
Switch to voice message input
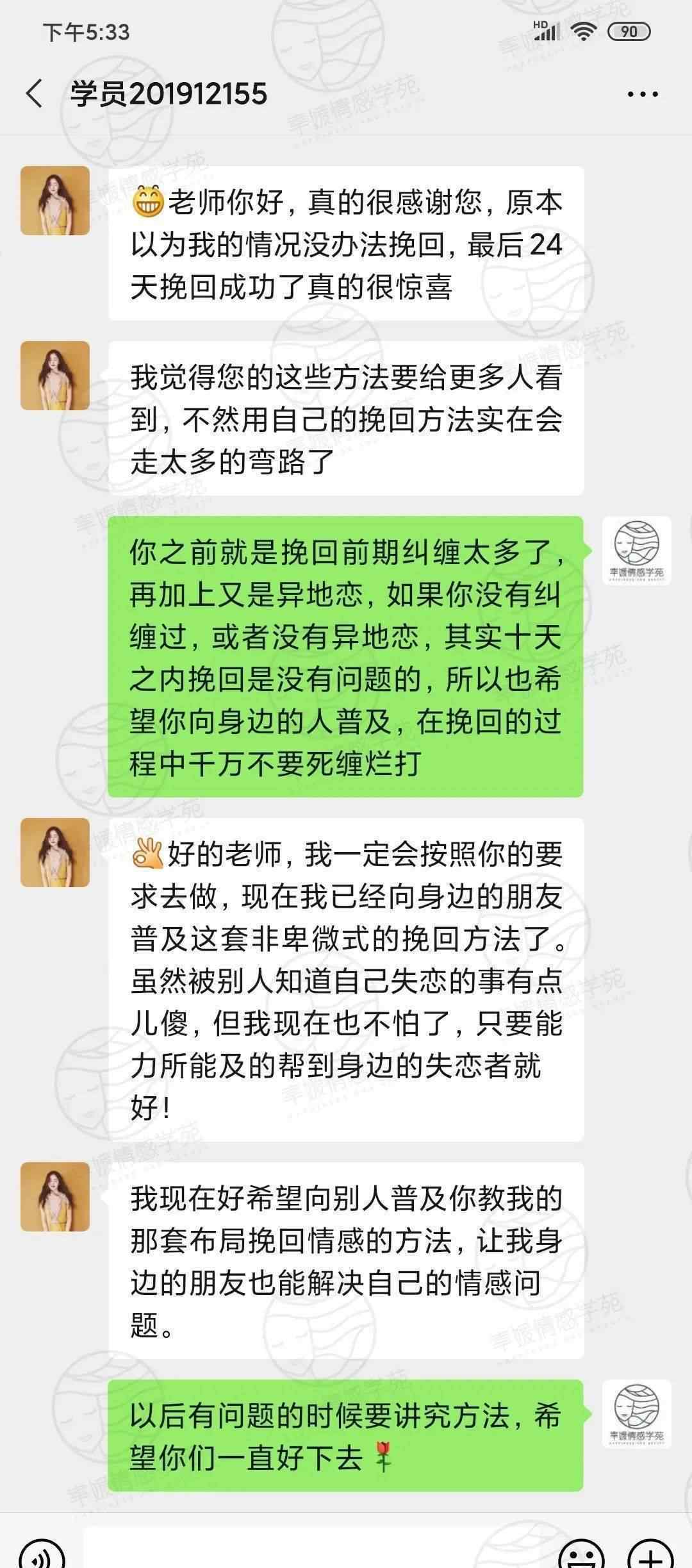click(42, 1553)
